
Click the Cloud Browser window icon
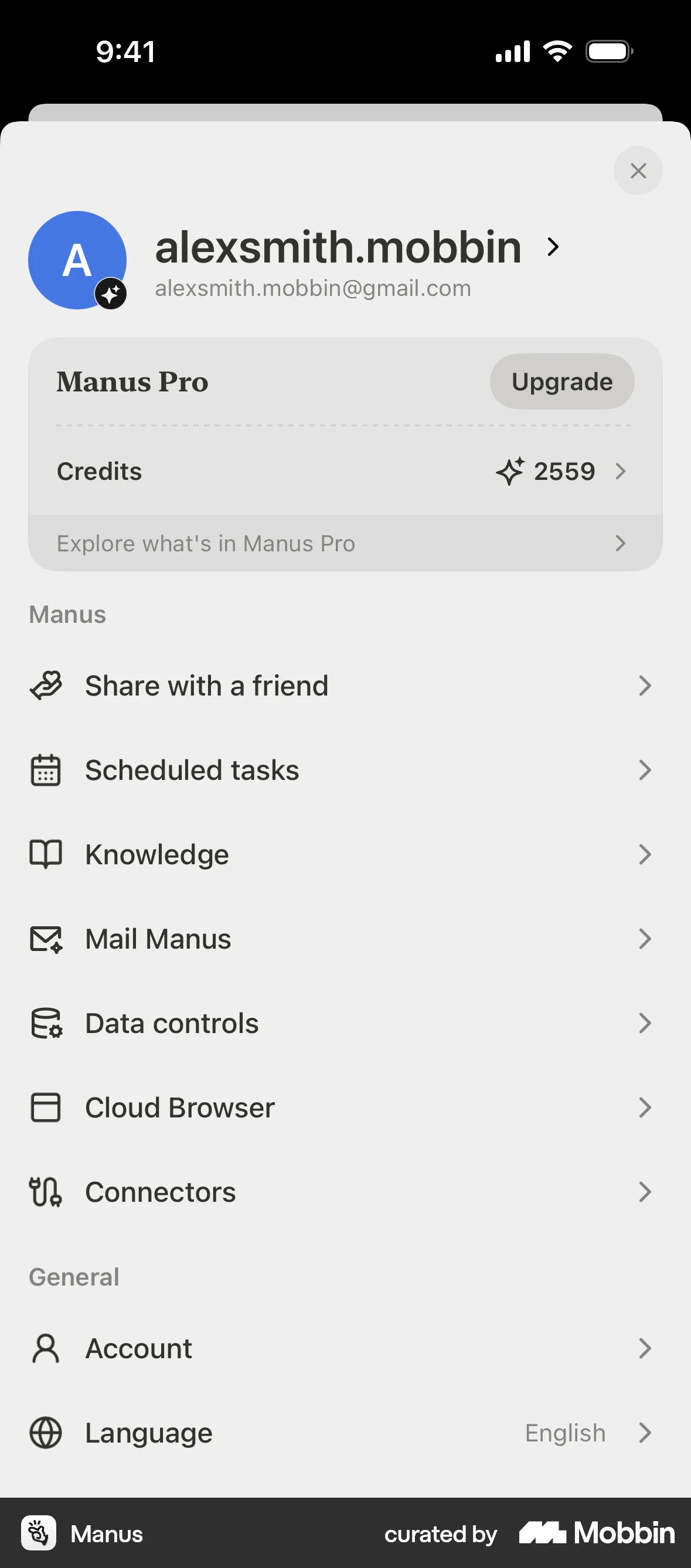[x=46, y=1108]
